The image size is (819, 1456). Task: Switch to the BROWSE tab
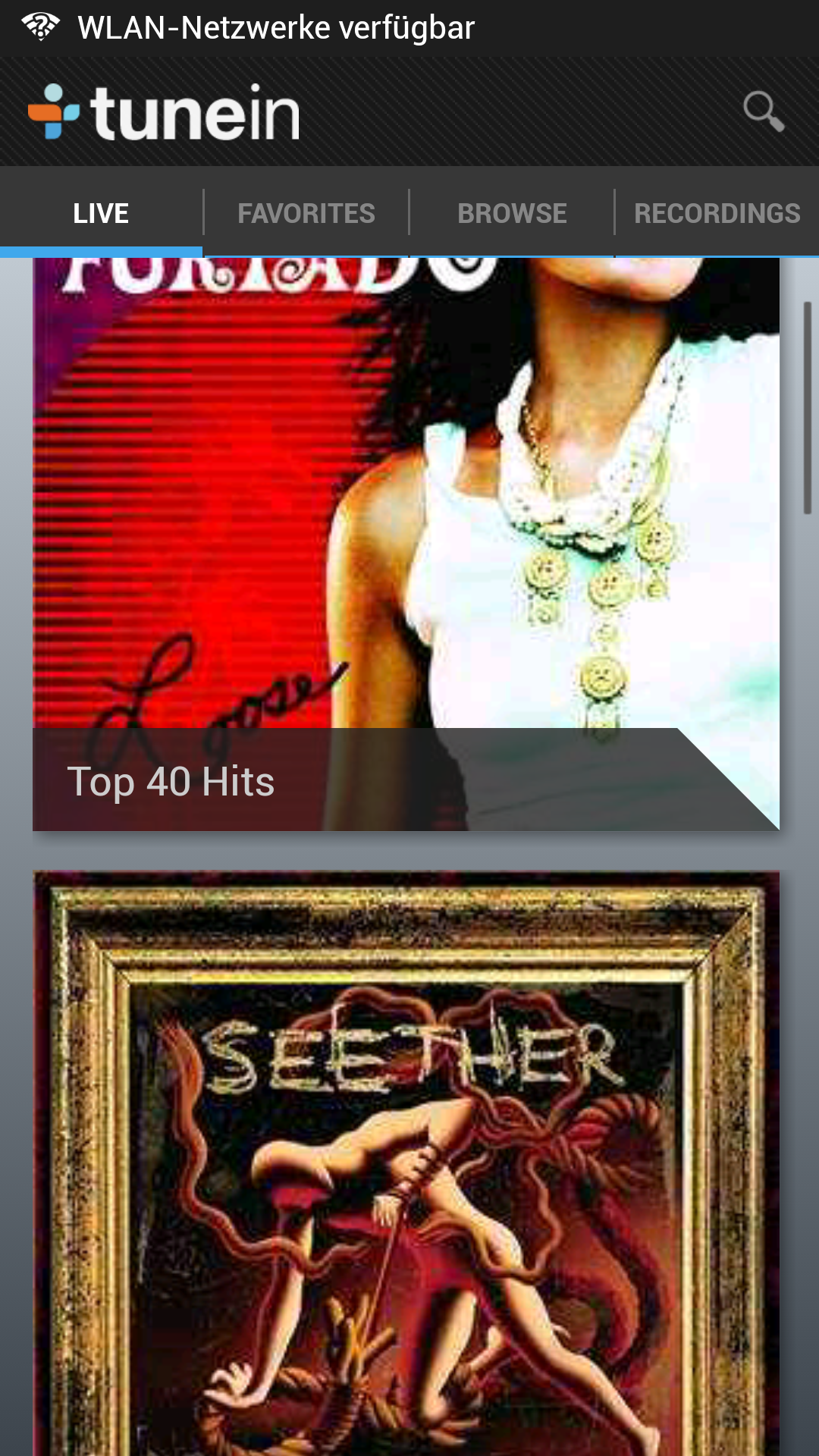pyautogui.click(x=512, y=213)
